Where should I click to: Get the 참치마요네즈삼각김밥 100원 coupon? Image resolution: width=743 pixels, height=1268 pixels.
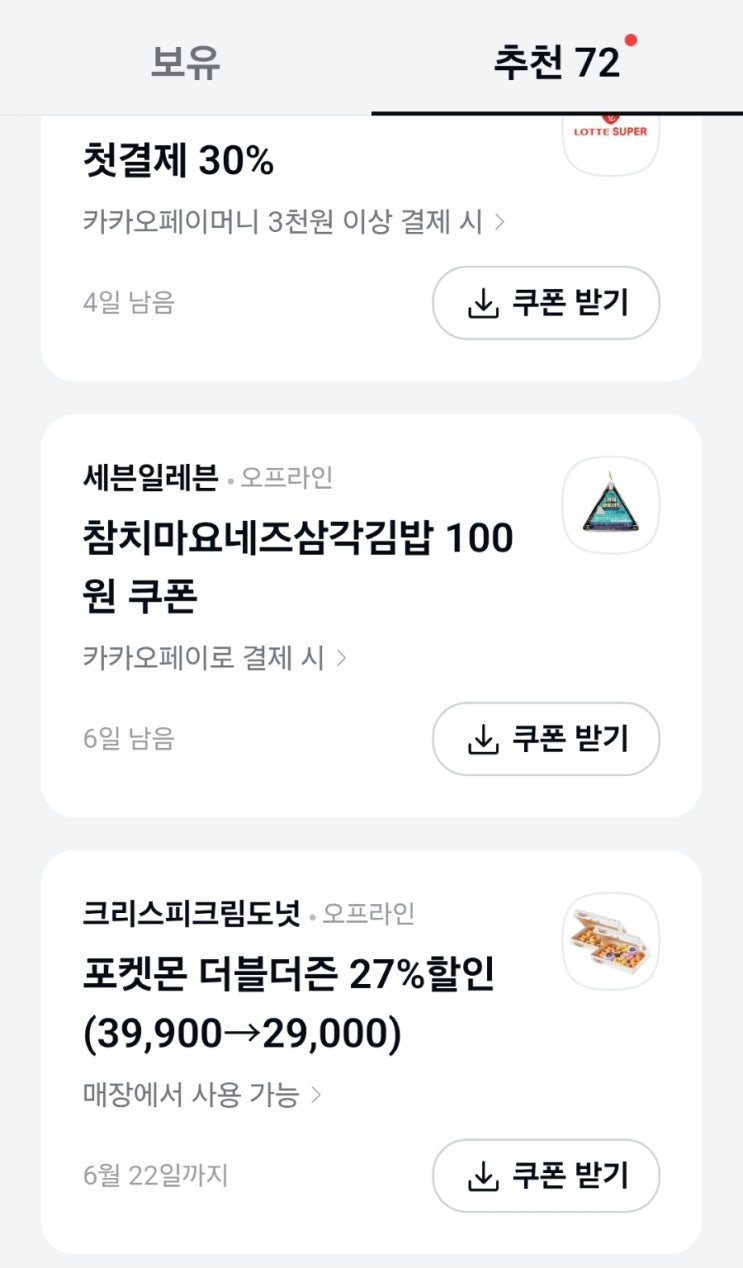[x=546, y=739]
